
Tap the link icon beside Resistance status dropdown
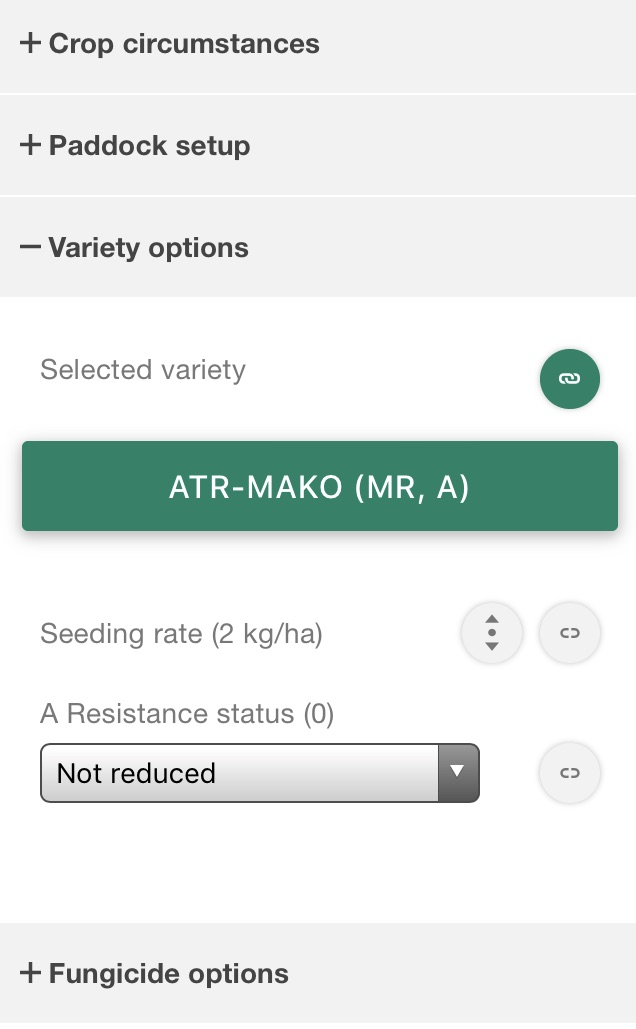(569, 772)
